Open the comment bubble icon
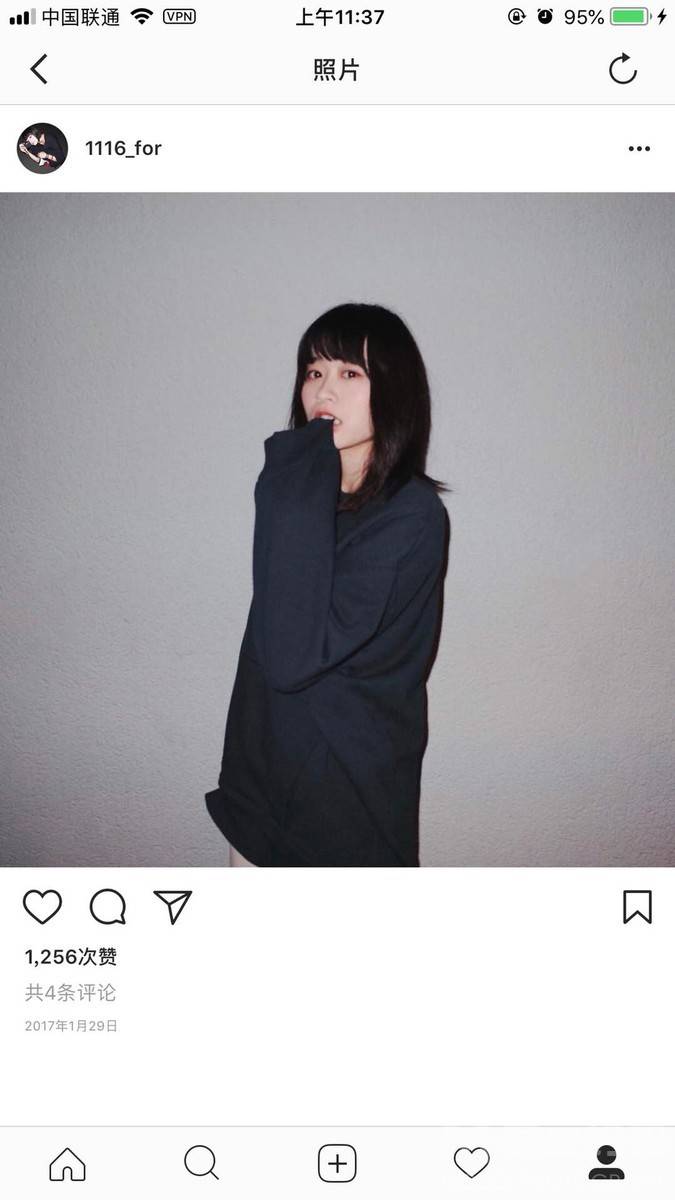675x1200 pixels. click(x=108, y=907)
